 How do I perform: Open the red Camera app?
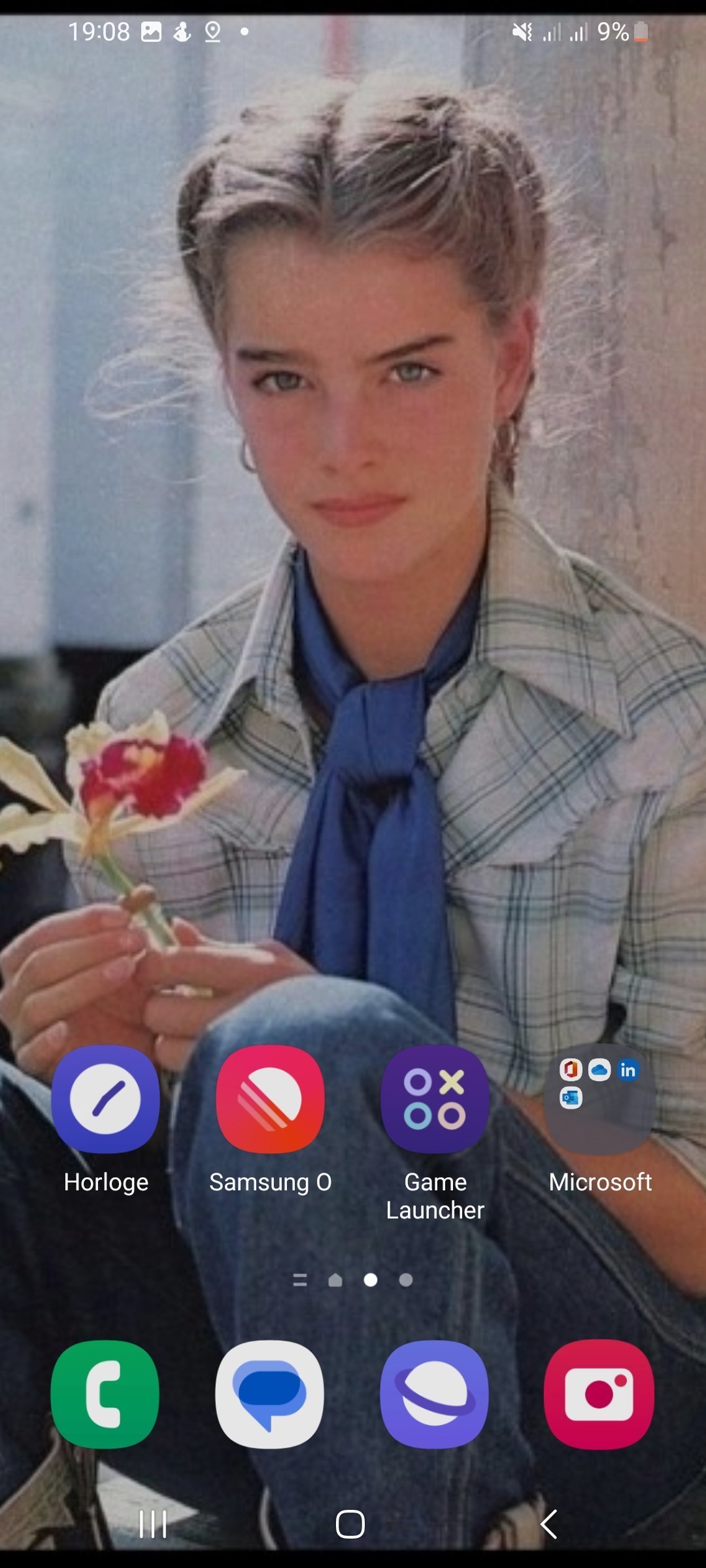599,1394
